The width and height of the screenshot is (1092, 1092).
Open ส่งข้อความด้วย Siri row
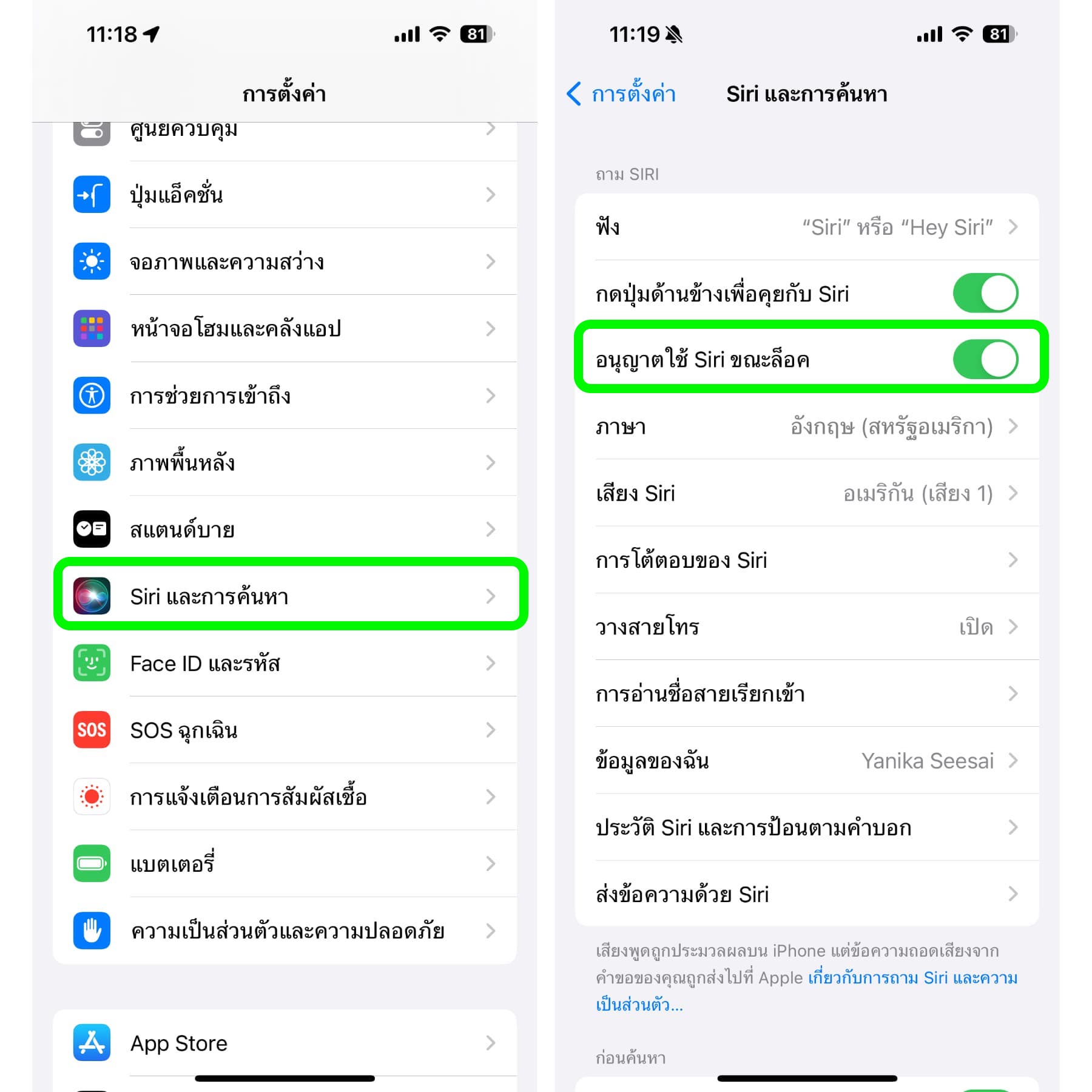(x=807, y=894)
